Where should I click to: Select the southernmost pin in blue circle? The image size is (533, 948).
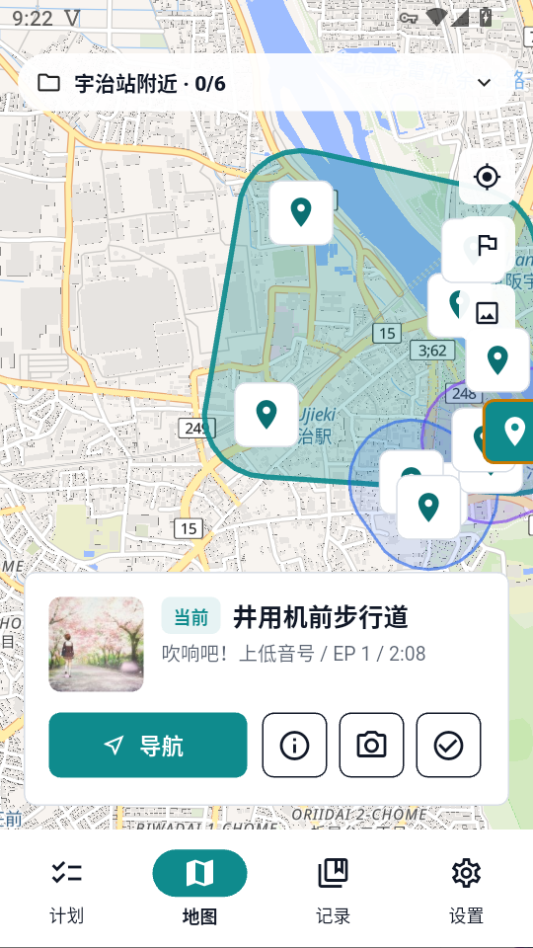[x=428, y=507]
